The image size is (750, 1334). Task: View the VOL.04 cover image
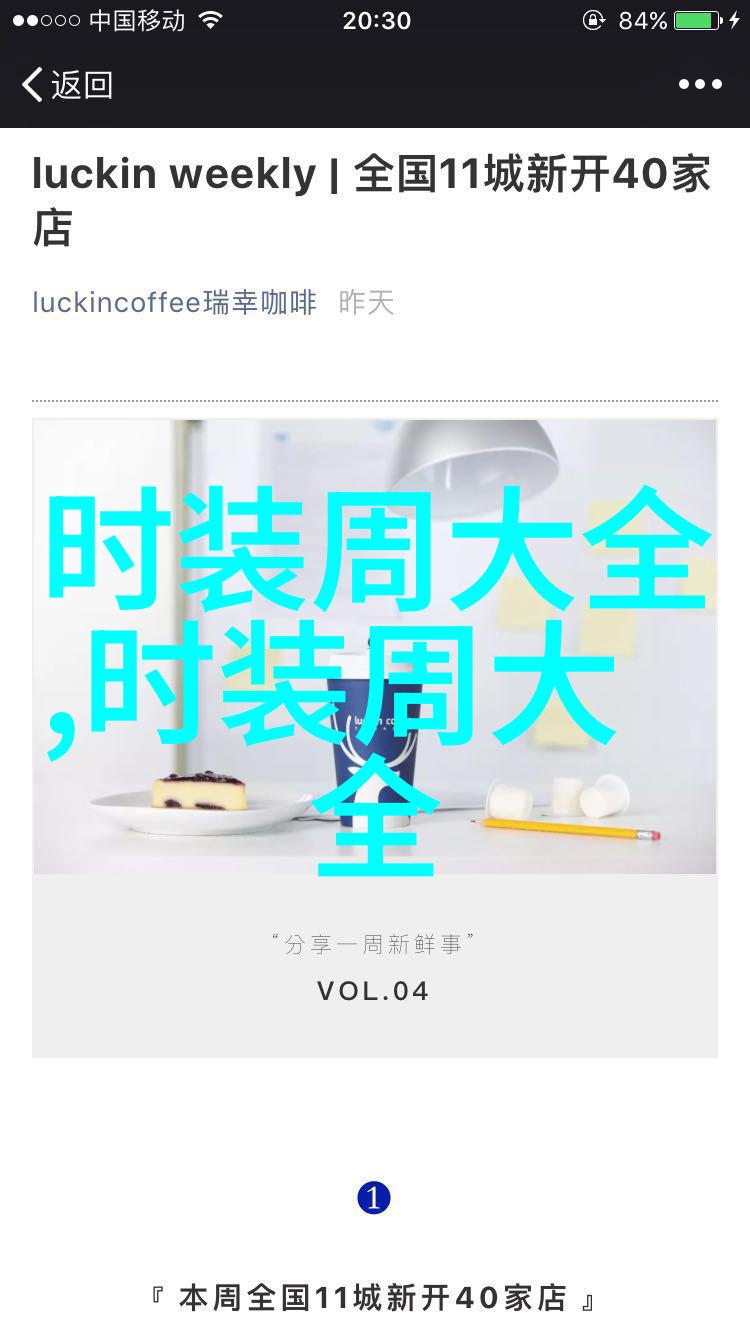click(374, 738)
